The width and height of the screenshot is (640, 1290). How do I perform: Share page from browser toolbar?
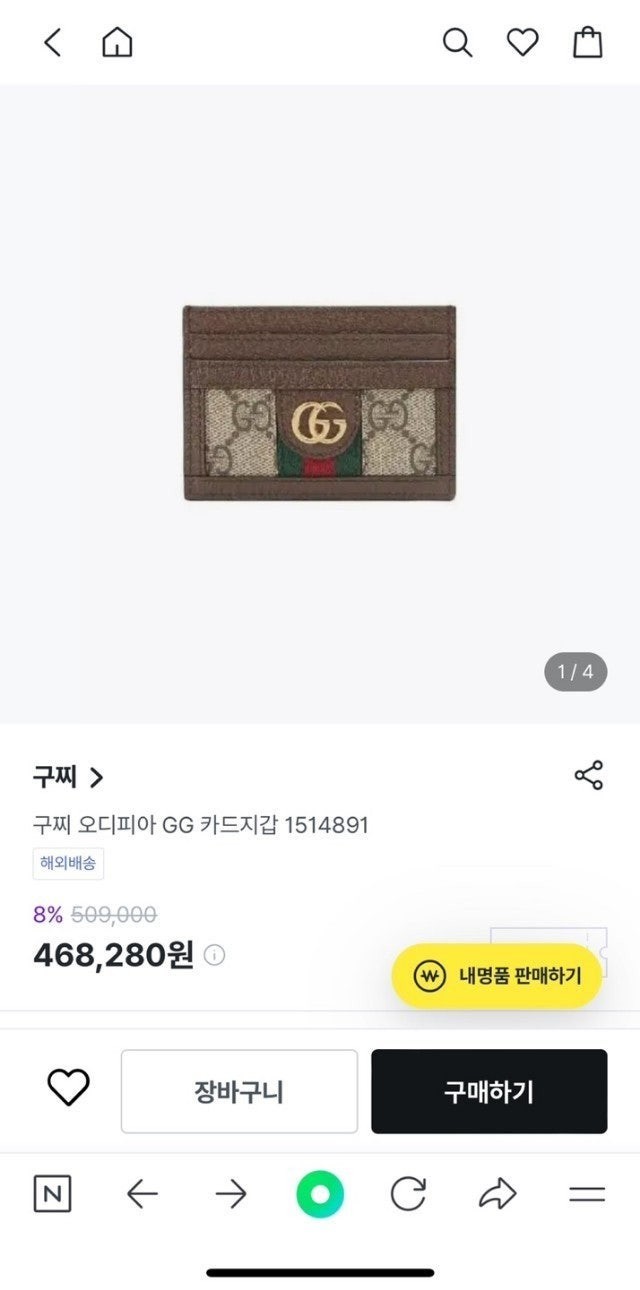[497, 1194]
